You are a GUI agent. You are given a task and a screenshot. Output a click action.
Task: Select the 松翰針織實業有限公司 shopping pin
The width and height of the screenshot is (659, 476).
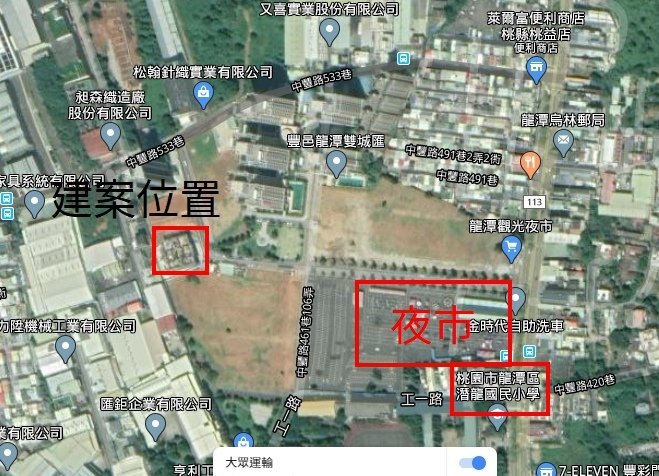pyautogui.click(x=204, y=94)
